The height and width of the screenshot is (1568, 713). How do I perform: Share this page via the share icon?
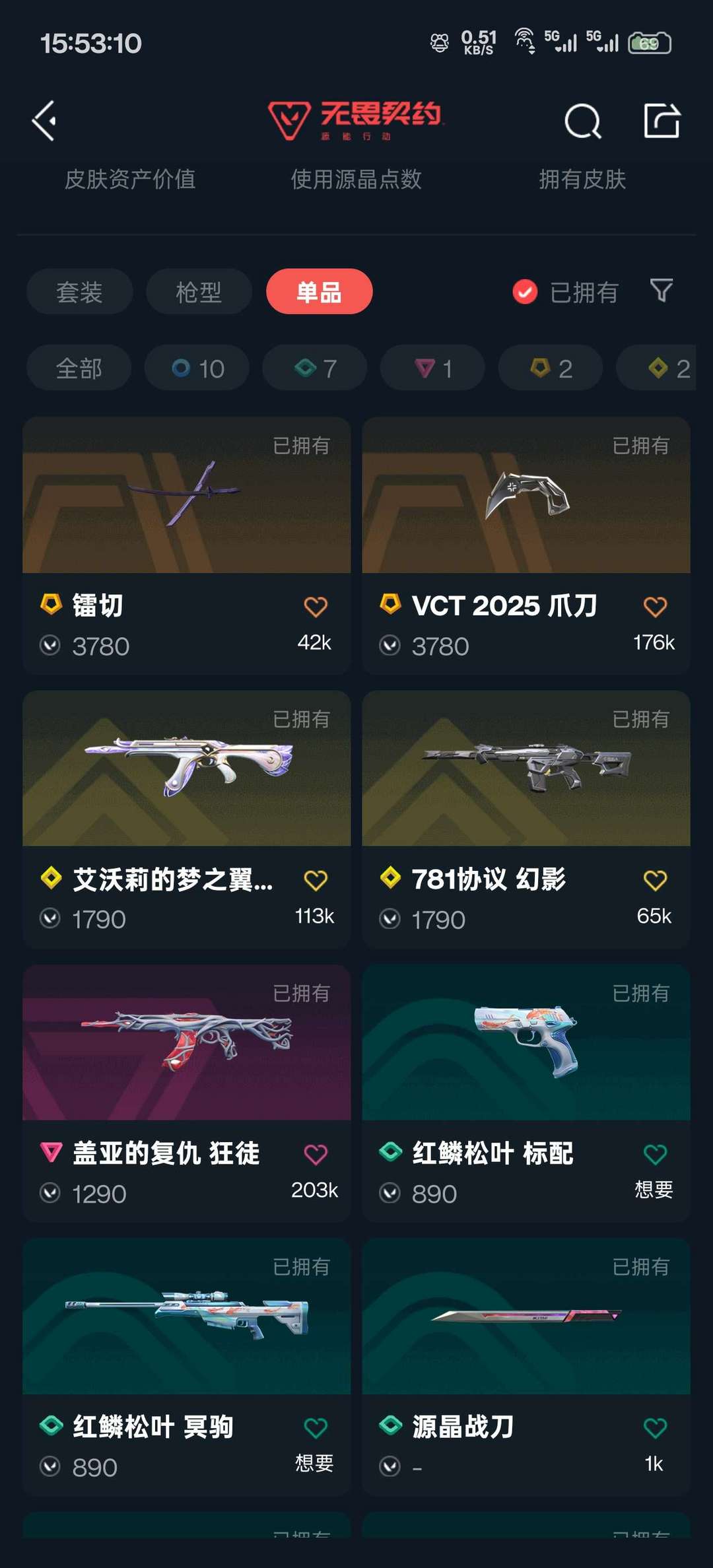coord(662,121)
